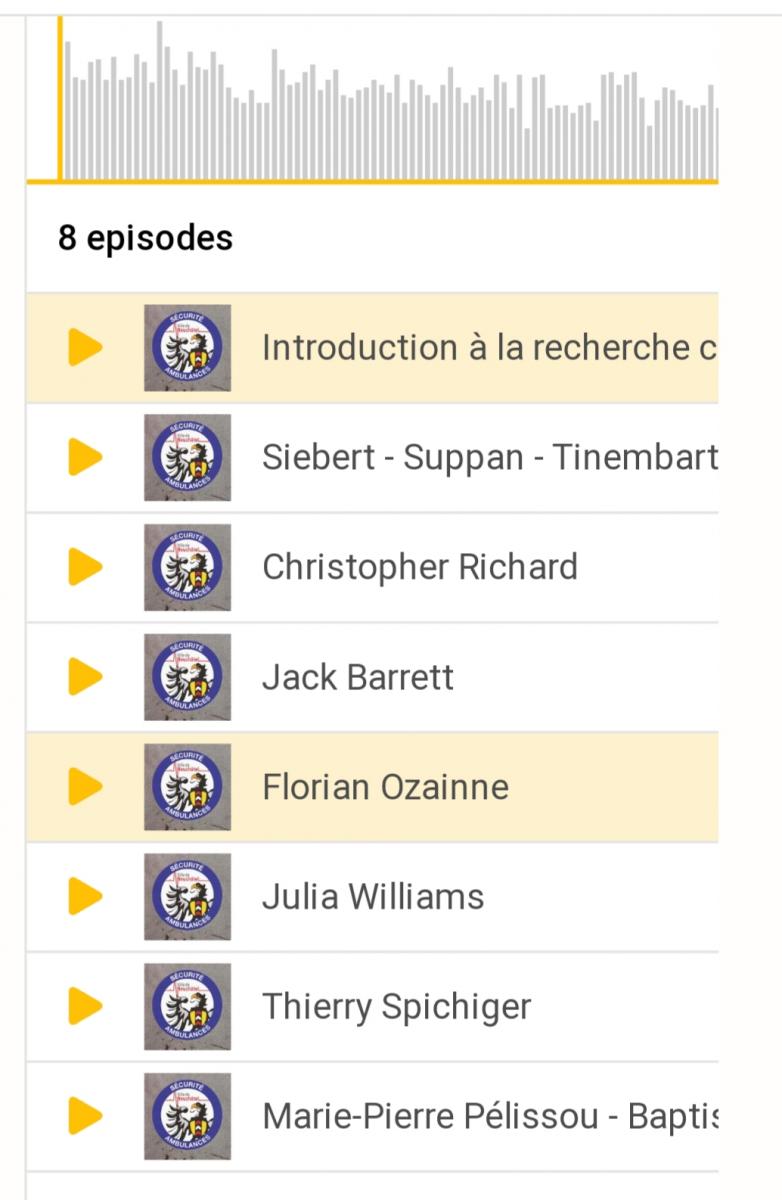Play the Florian Ozainne episode

click(85, 787)
